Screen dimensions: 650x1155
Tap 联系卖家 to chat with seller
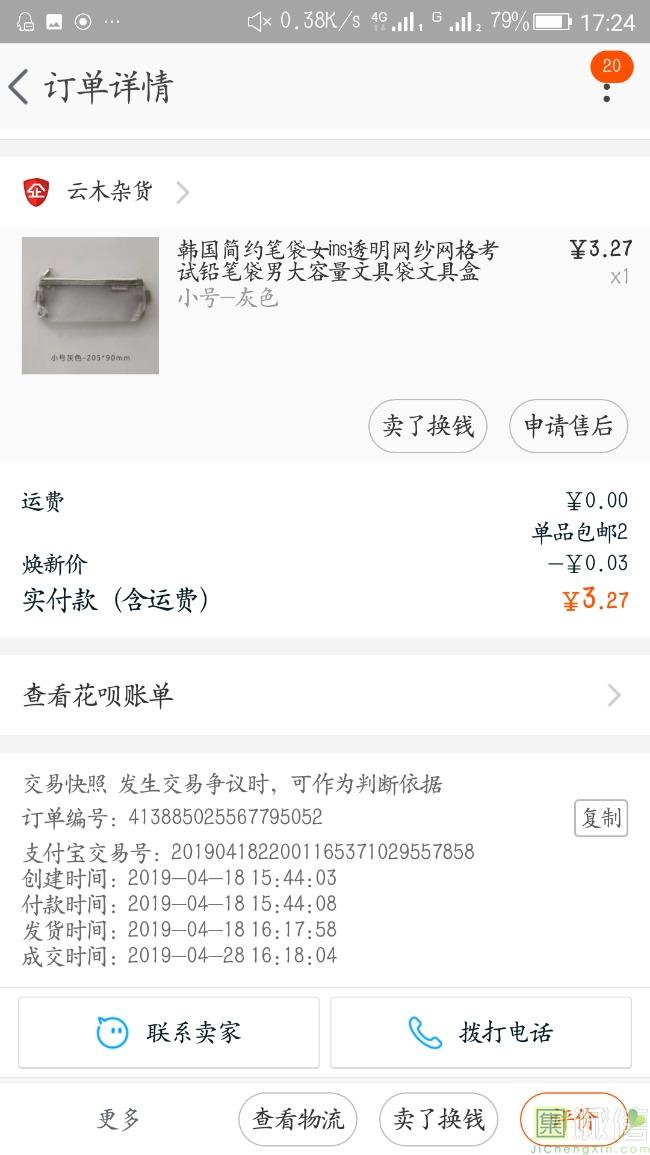(169, 1032)
